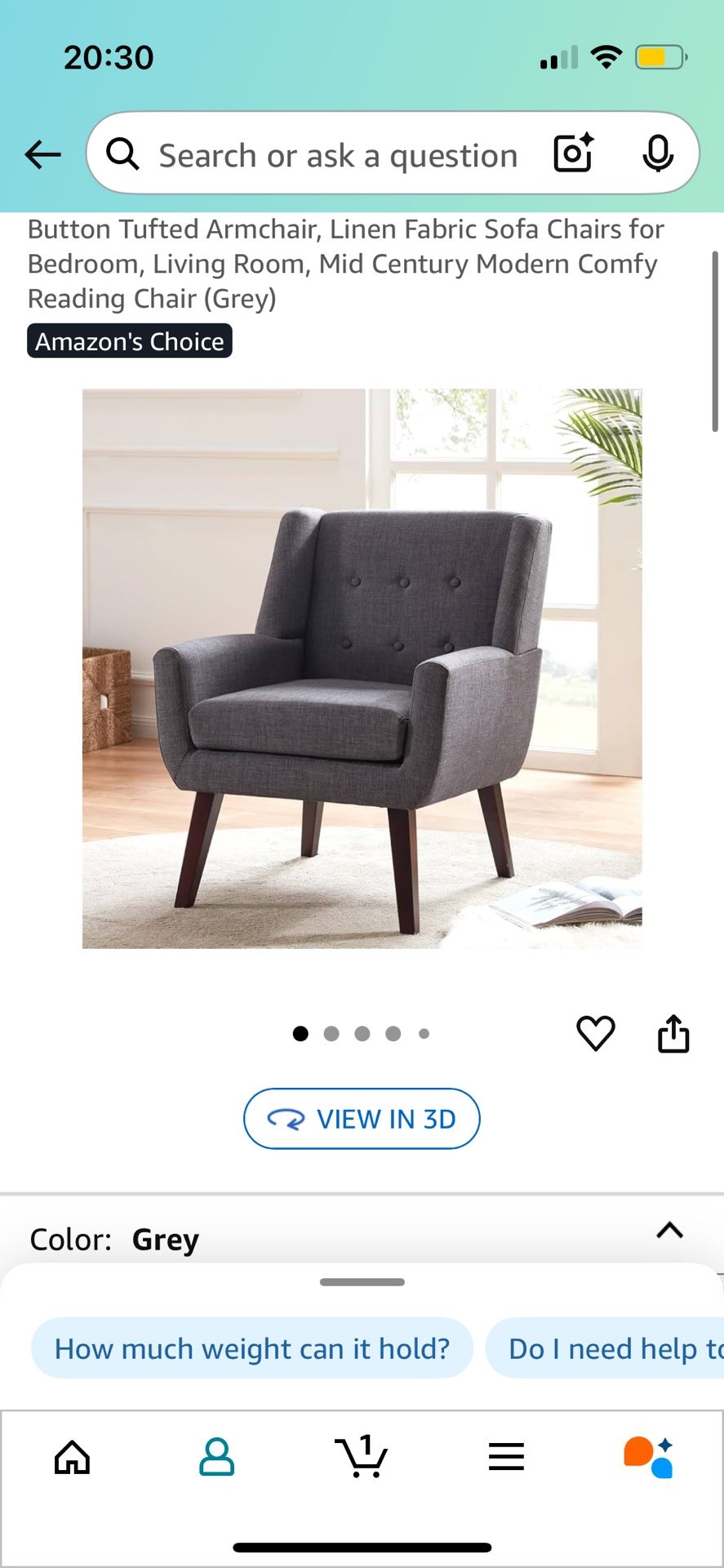The width and height of the screenshot is (724, 1568).
Task: Switch to the account profile tab
Action: tap(216, 1457)
